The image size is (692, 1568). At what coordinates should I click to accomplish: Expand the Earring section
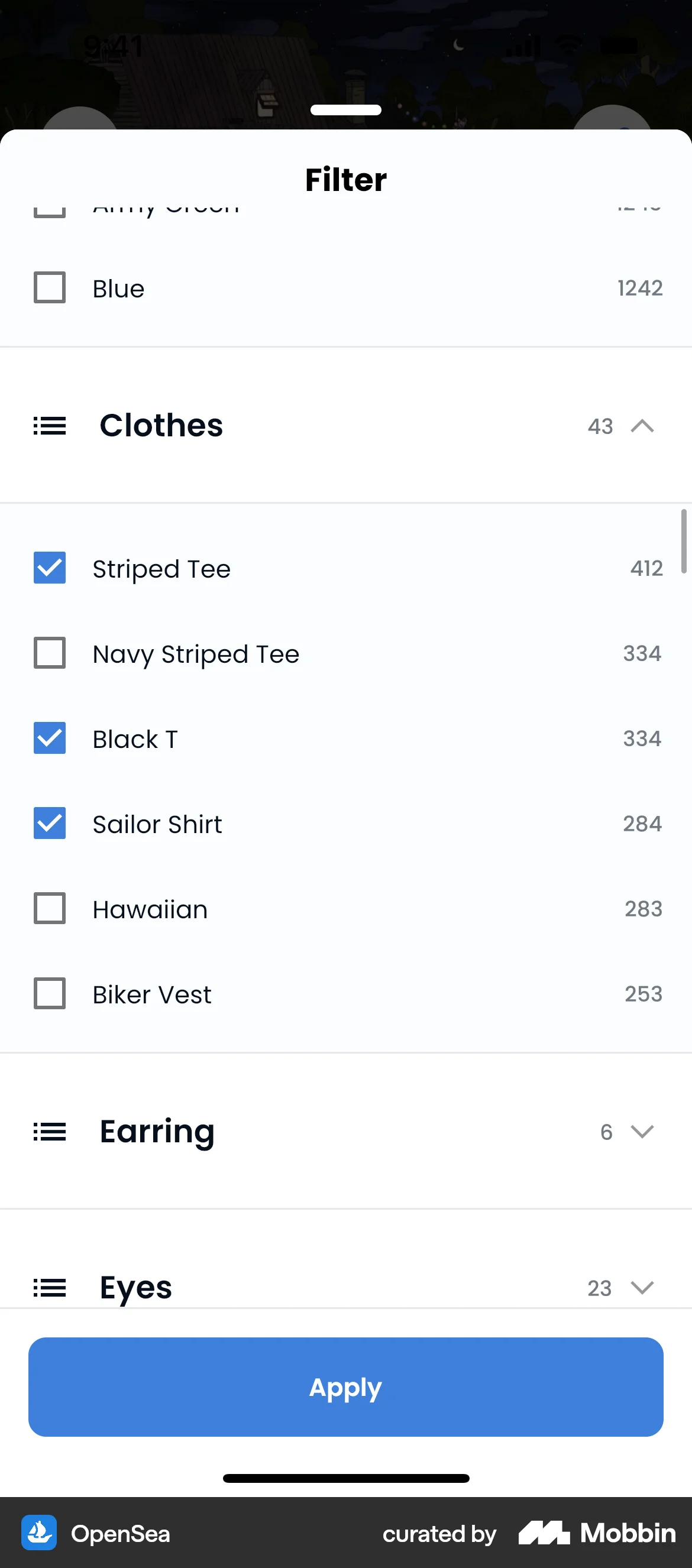pos(641,1132)
